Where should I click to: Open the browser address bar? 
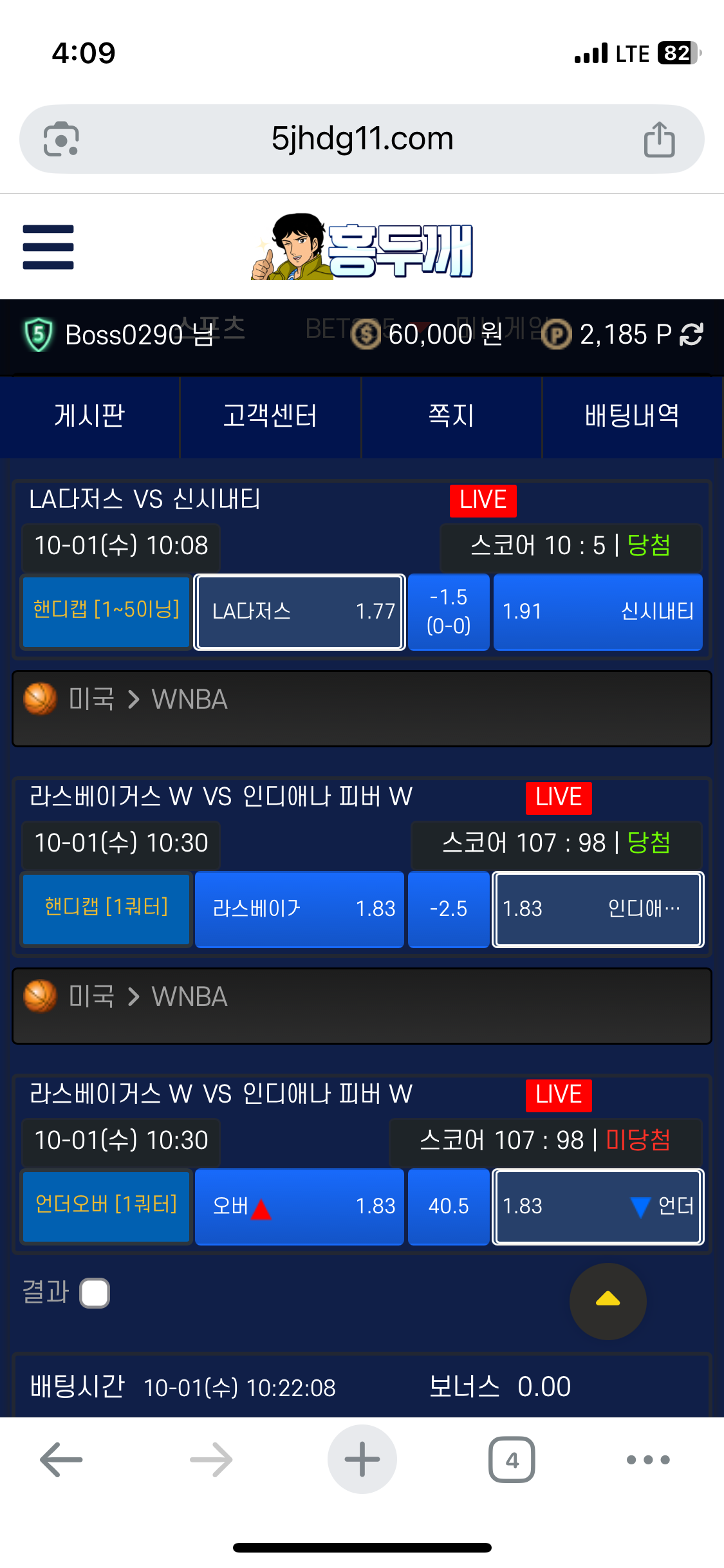[x=362, y=139]
